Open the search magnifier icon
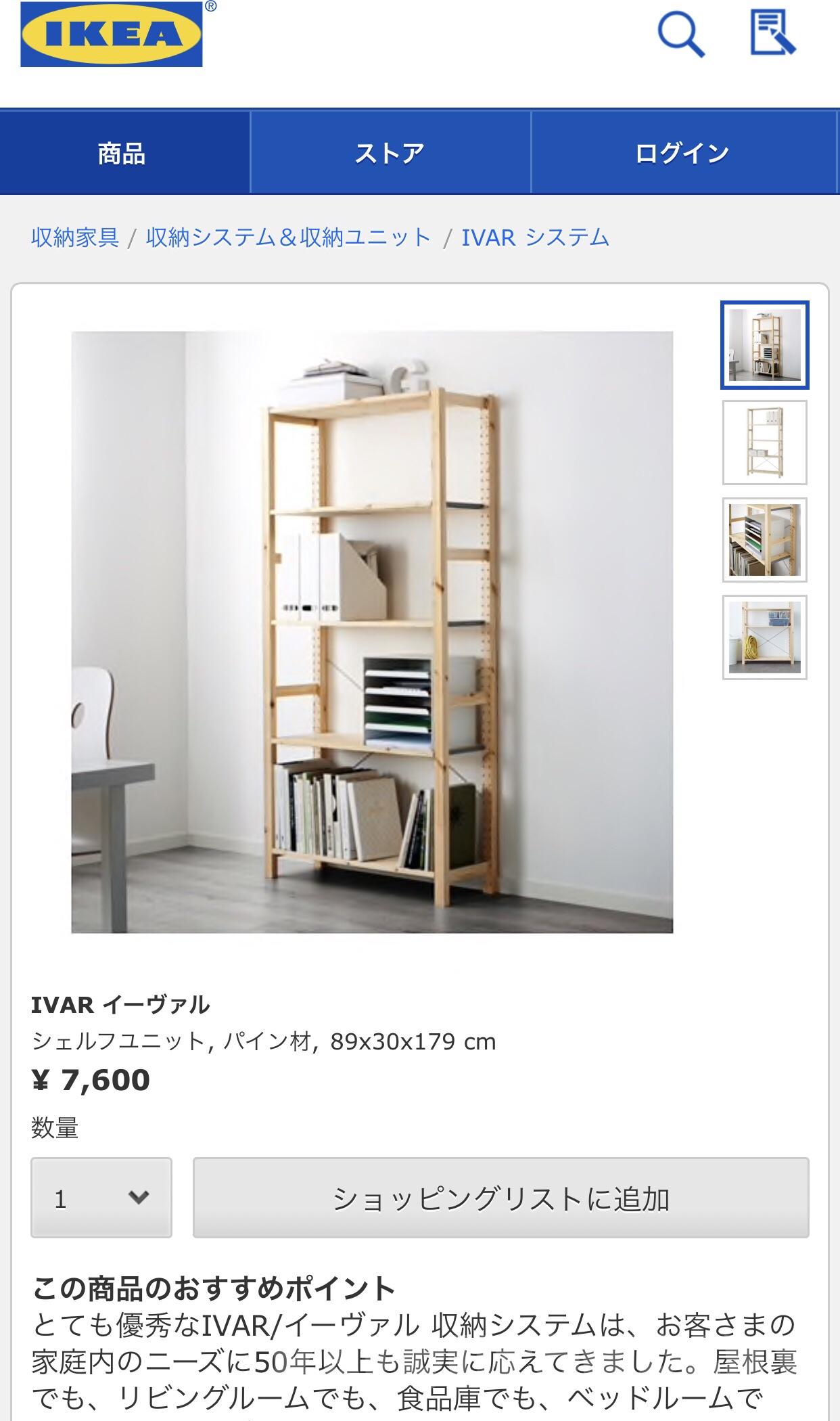Screen dimensions: 840x1421 coord(680,34)
